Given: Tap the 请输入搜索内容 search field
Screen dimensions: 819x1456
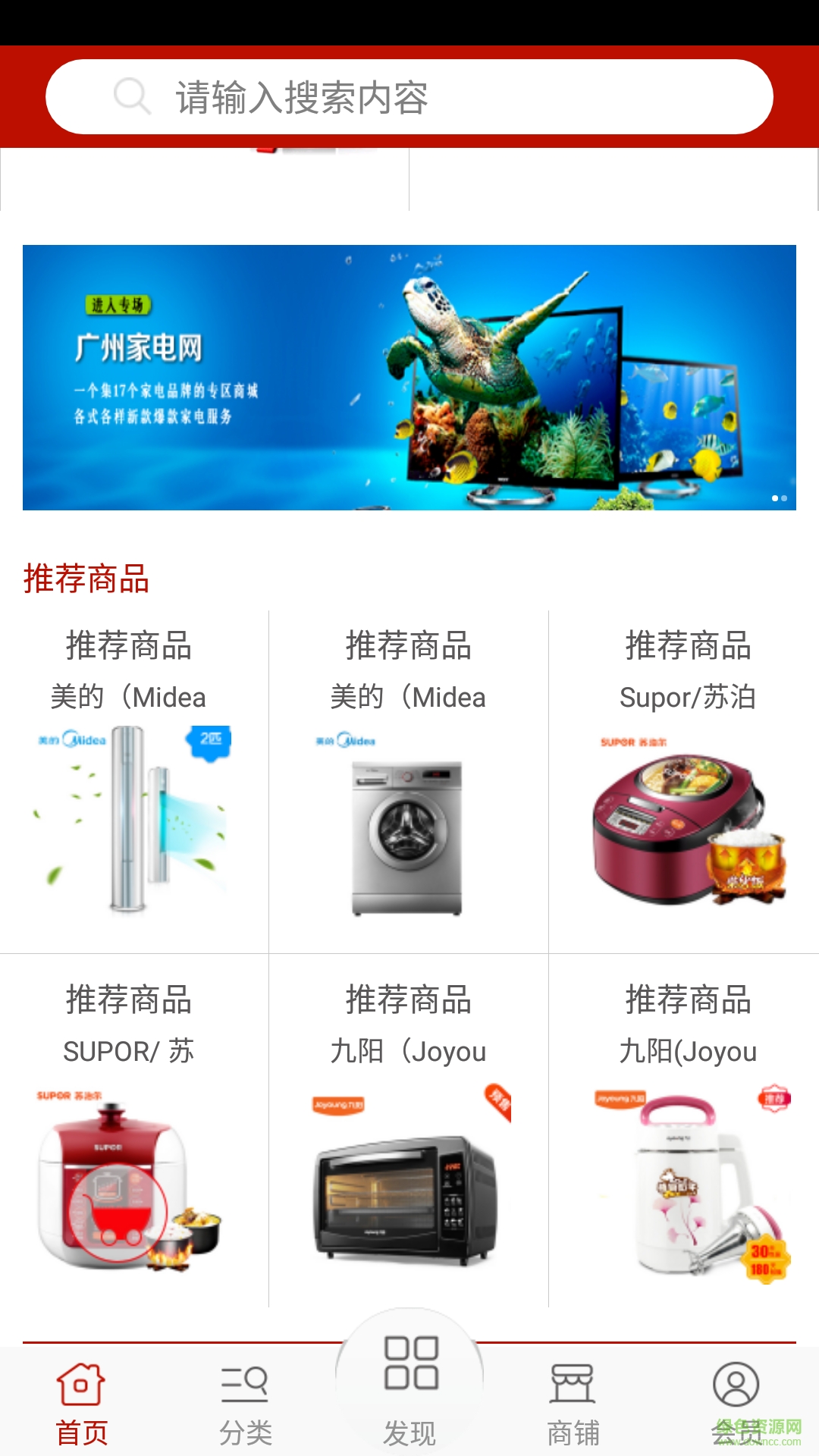Looking at the screenshot, I should coord(409,96).
